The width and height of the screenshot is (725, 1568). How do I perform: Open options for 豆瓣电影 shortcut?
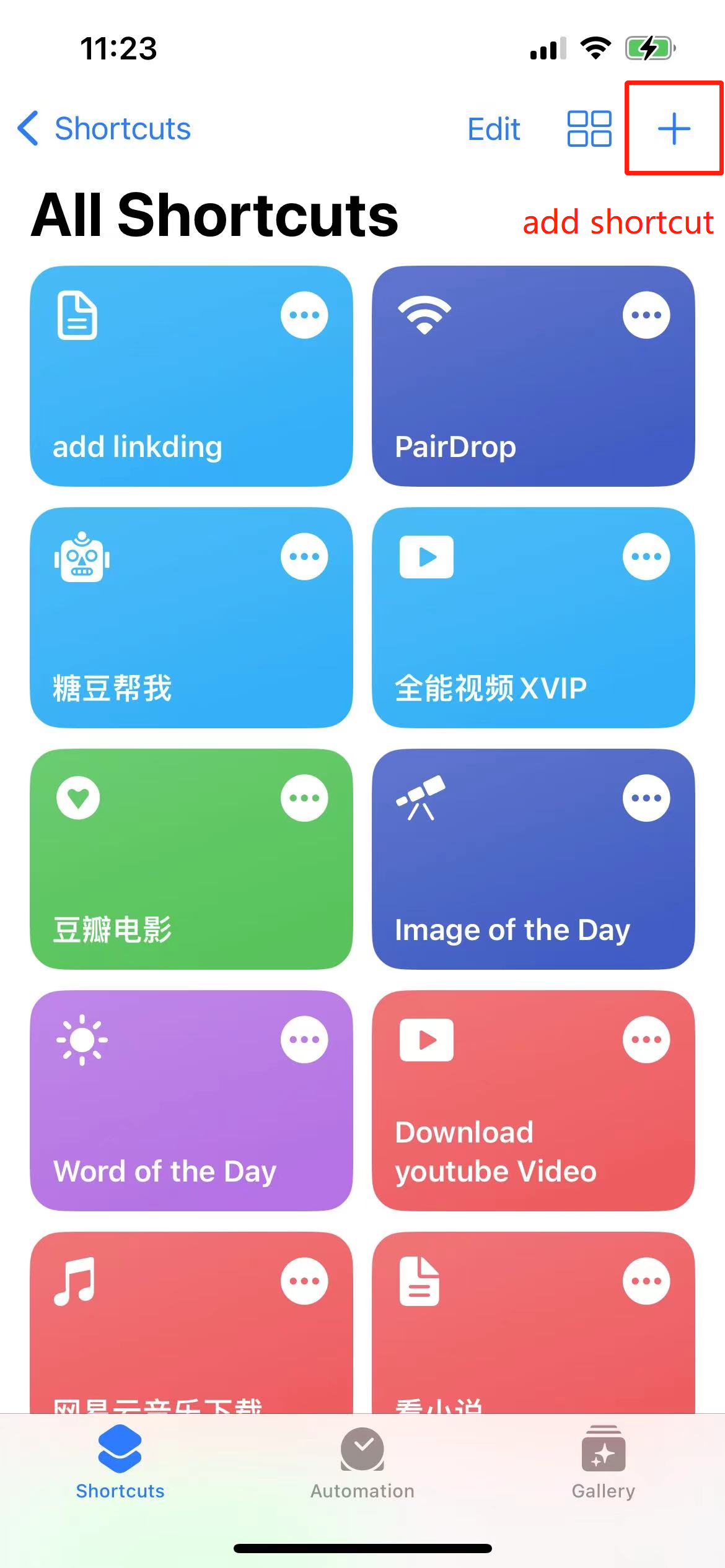coord(304,798)
